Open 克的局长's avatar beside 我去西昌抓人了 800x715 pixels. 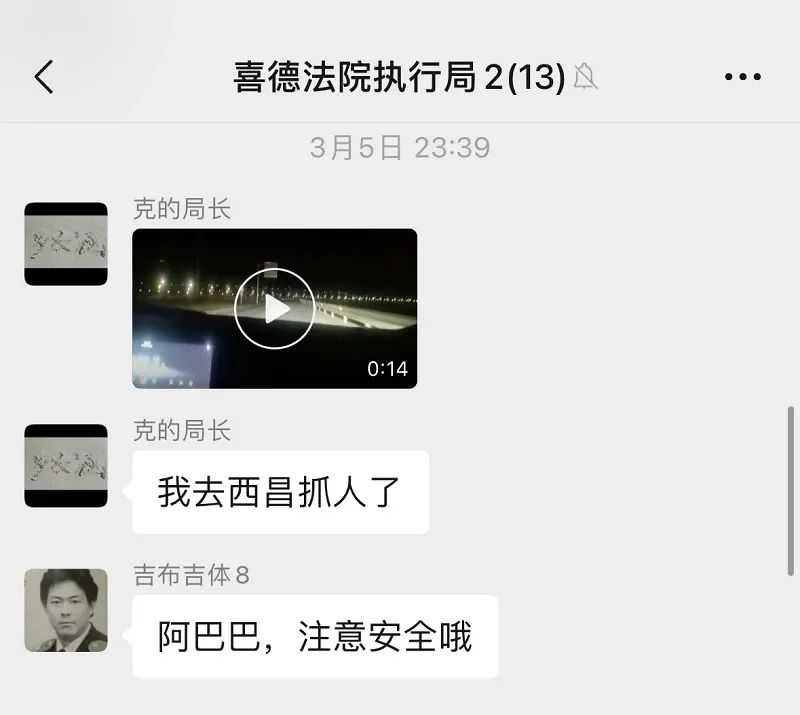tap(66, 466)
